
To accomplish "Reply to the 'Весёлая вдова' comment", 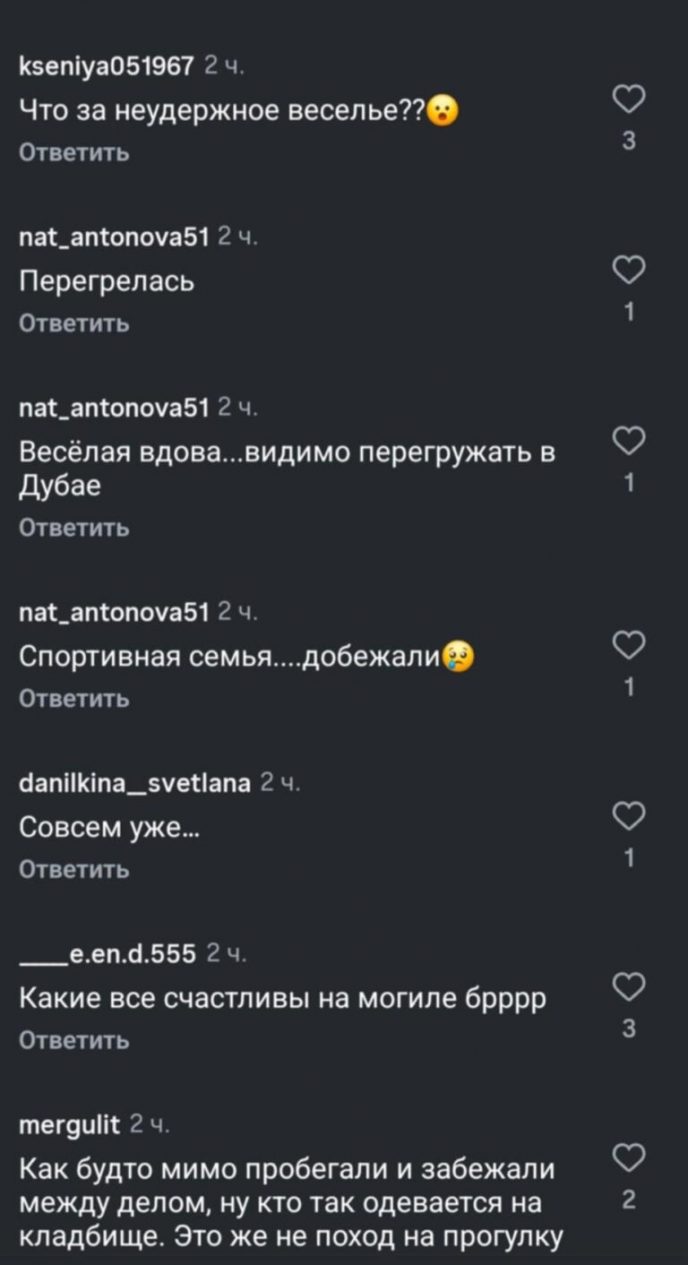I will tap(74, 527).
